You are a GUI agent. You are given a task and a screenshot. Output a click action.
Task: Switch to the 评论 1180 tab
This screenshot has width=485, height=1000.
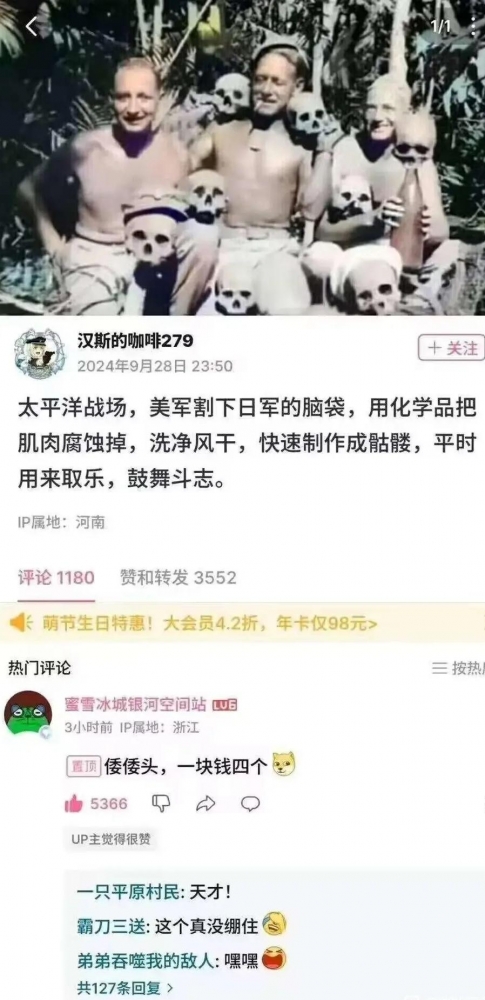coord(56,578)
